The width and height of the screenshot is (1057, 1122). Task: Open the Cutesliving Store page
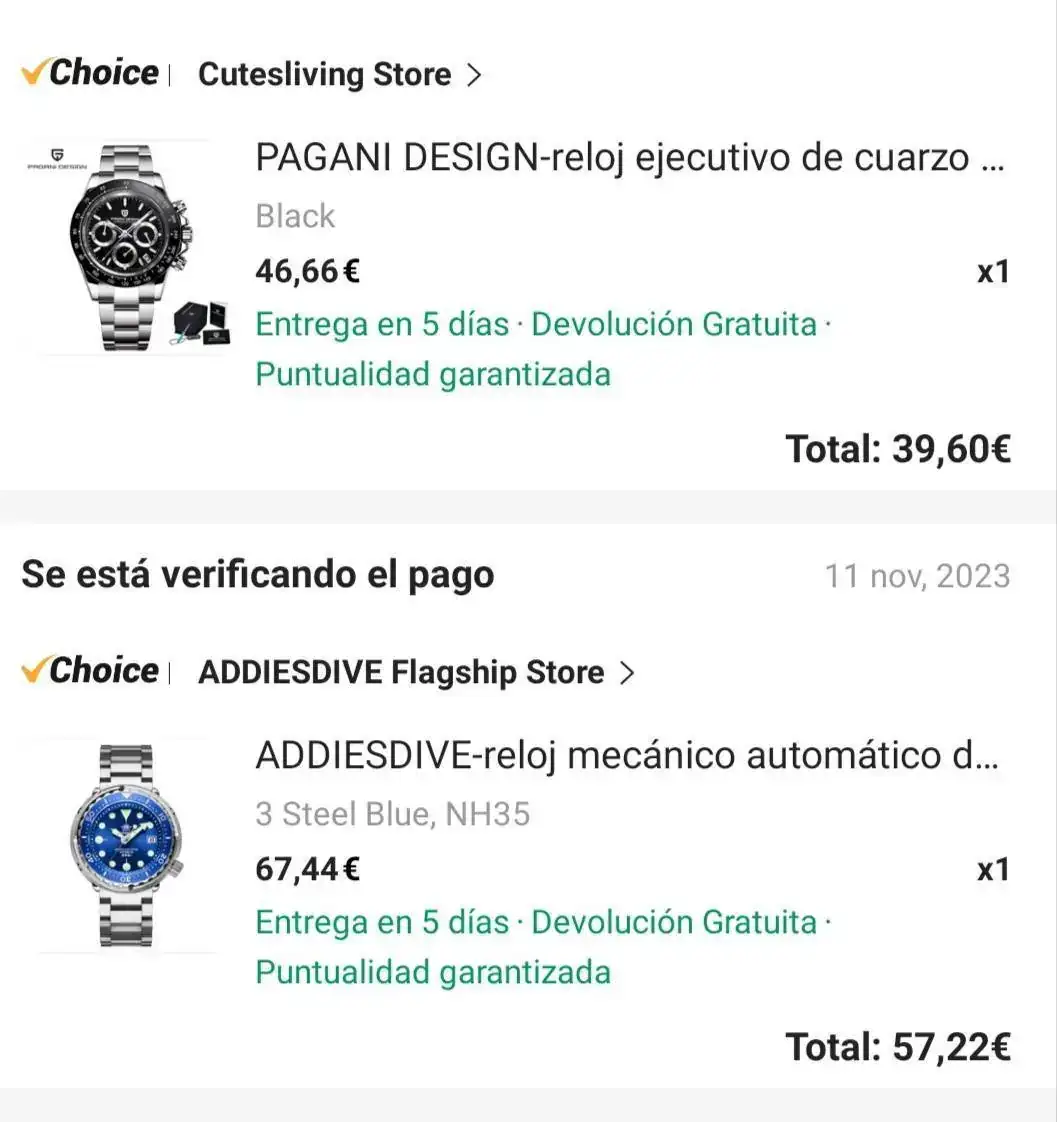click(x=338, y=74)
